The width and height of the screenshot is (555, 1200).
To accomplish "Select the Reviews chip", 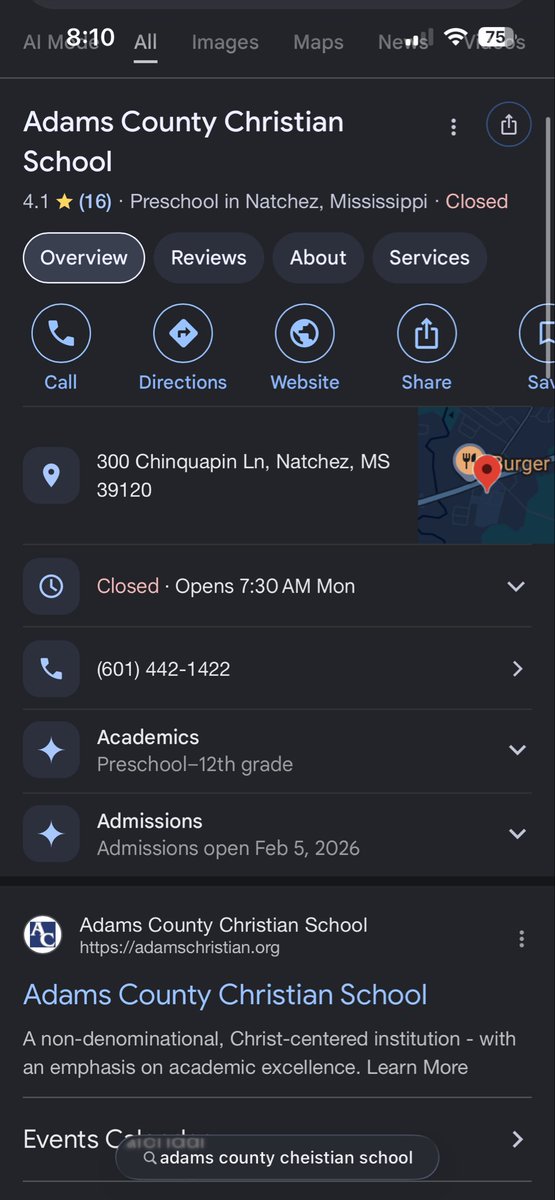I will (208, 258).
